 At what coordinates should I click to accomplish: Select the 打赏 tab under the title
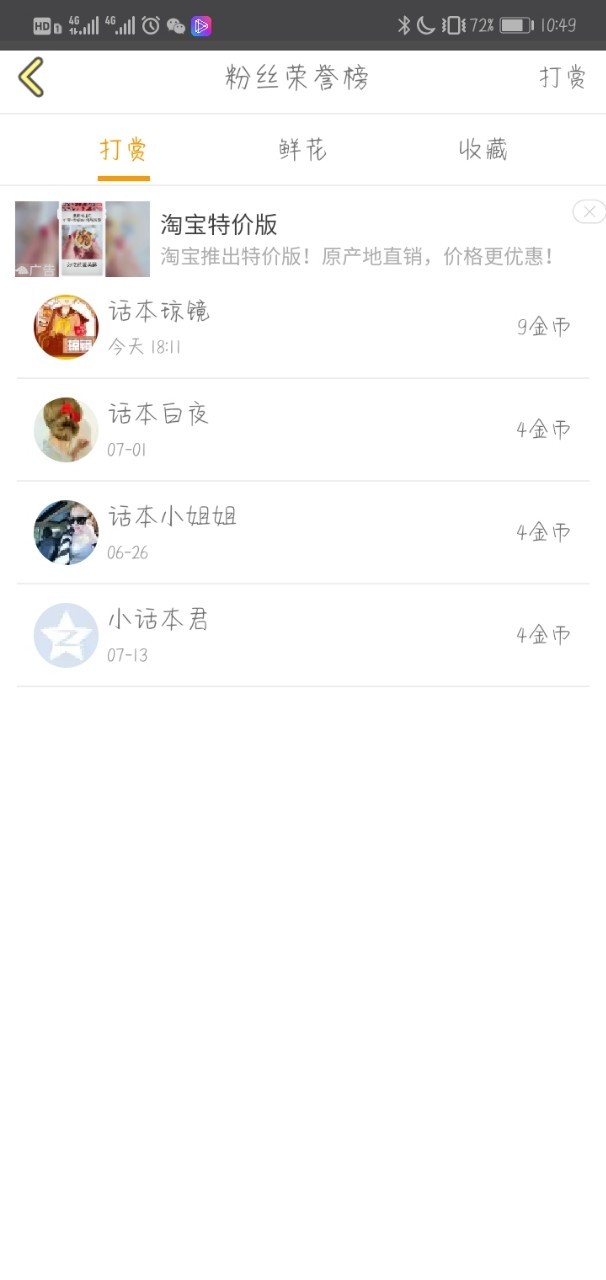tap(124, 150)
